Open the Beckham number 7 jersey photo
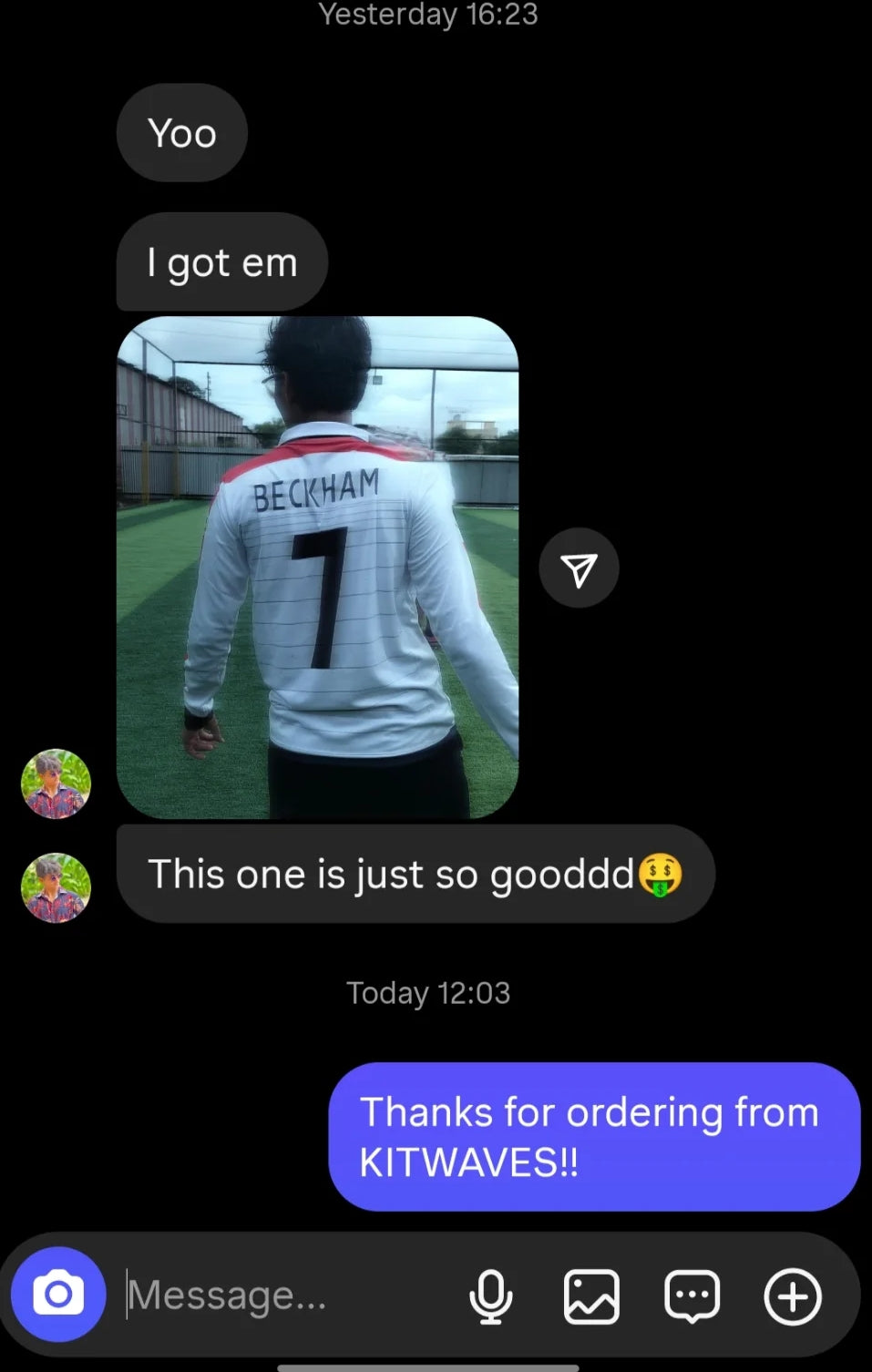872x1372 pixels. pyautogui.click(x=318, y=567)
